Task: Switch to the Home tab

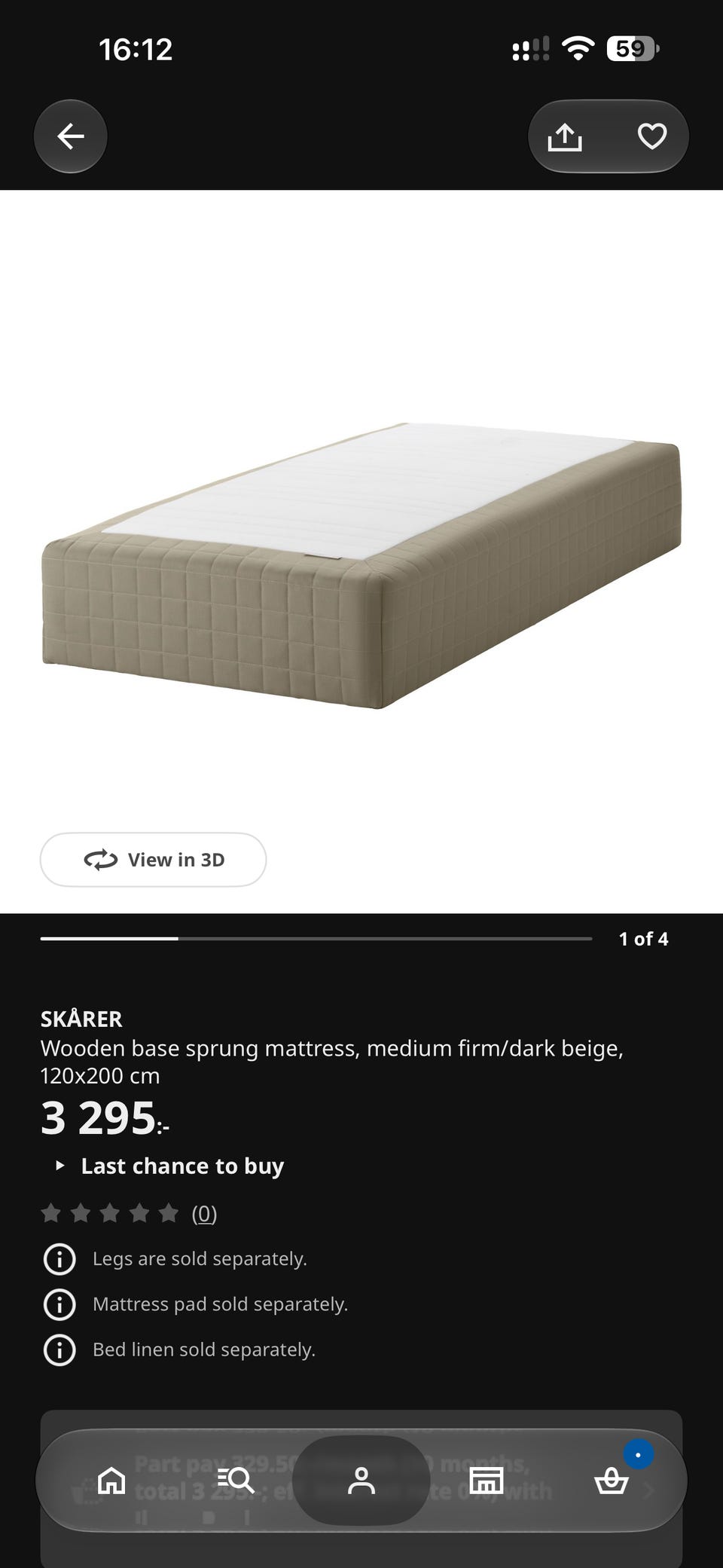Action: point(111,1481)
